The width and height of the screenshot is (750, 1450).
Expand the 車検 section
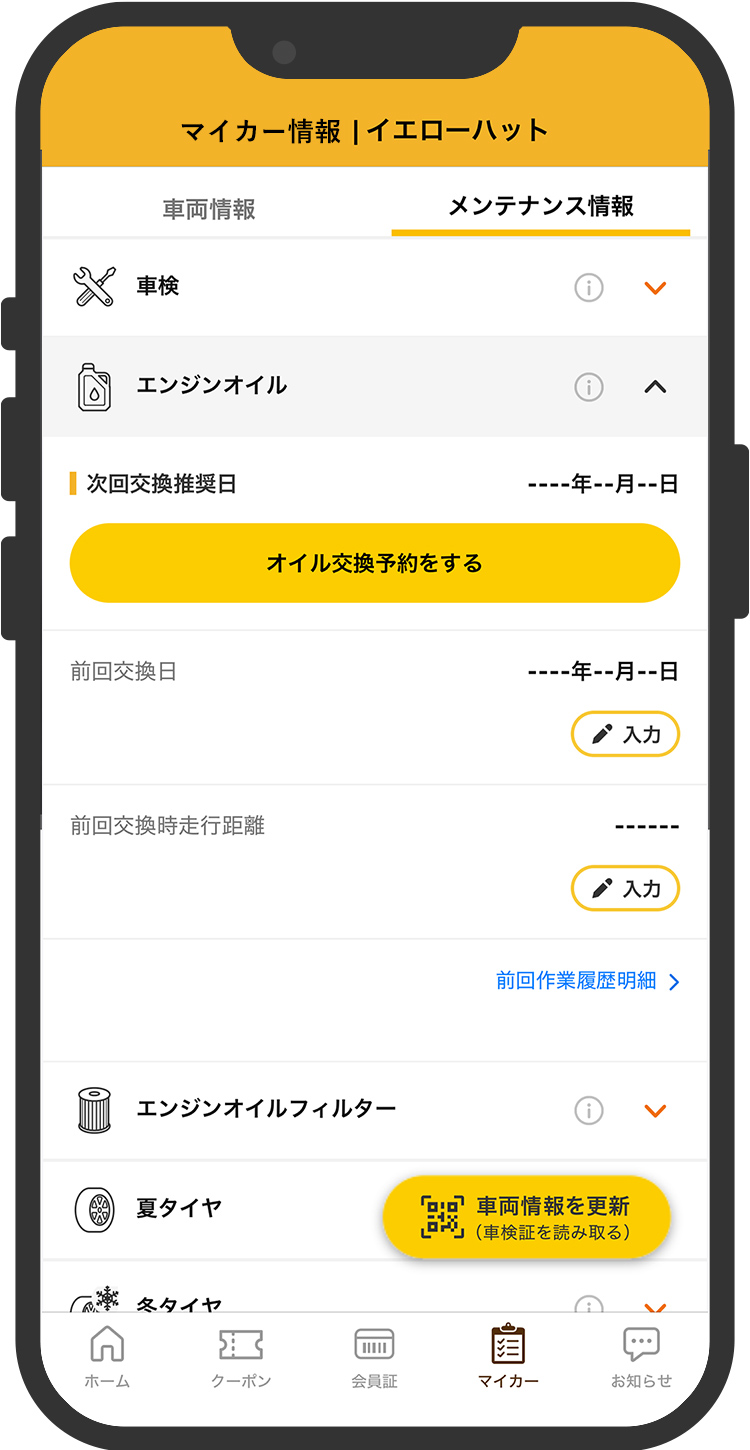click(x=655, y=288)
